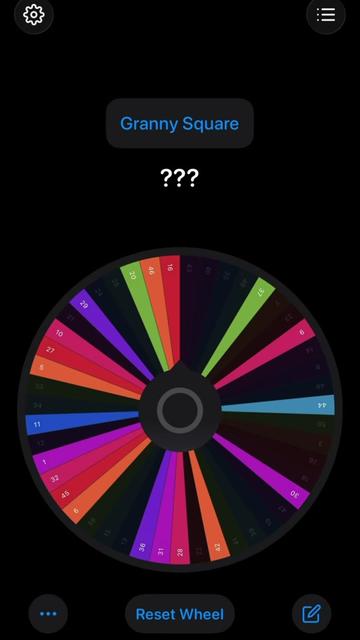The image size is (360, 640).
Task: Tap Reset Wheel
Action: (x=180, y=614)
